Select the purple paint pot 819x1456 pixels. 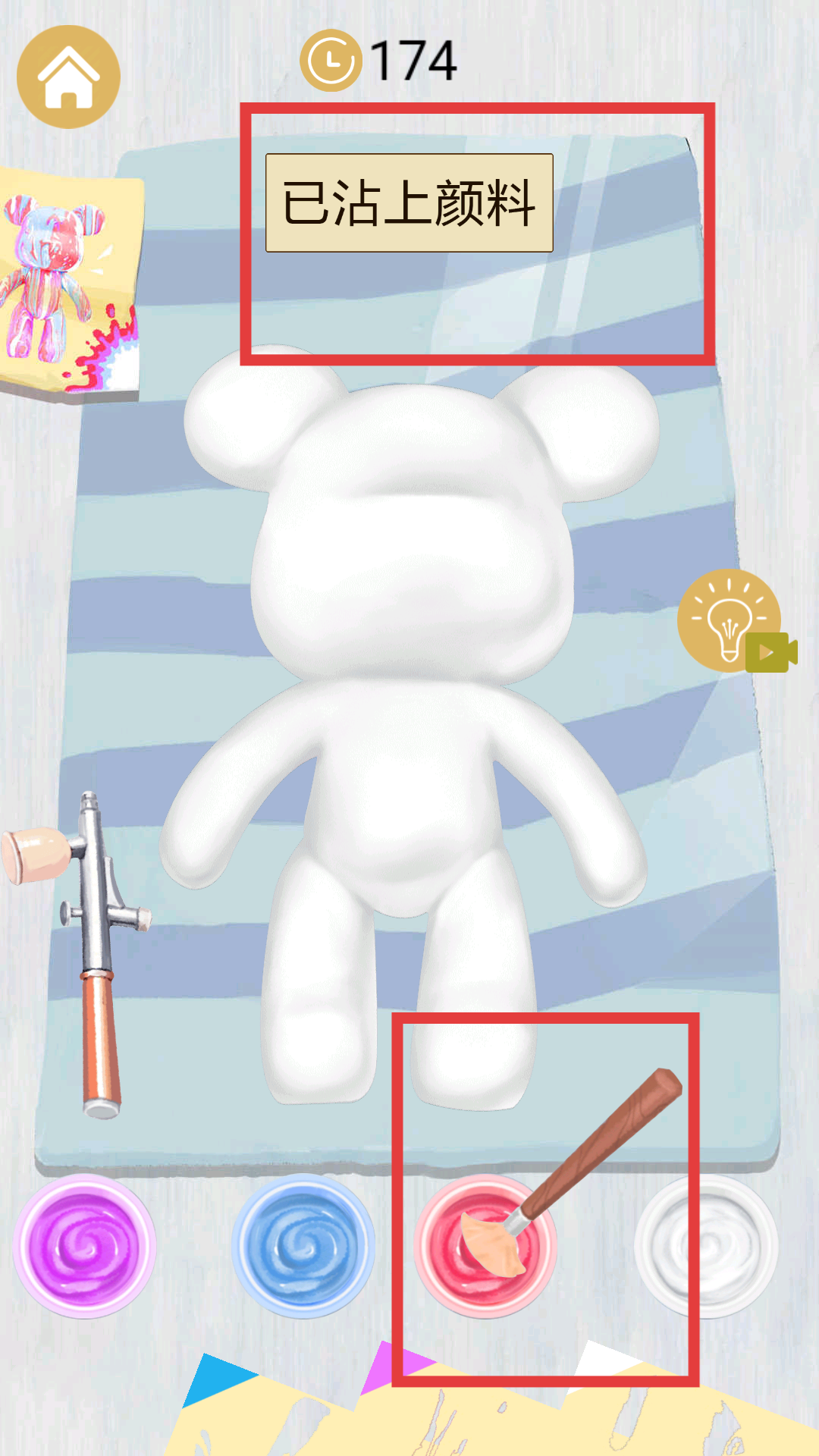click(84, 1245)
